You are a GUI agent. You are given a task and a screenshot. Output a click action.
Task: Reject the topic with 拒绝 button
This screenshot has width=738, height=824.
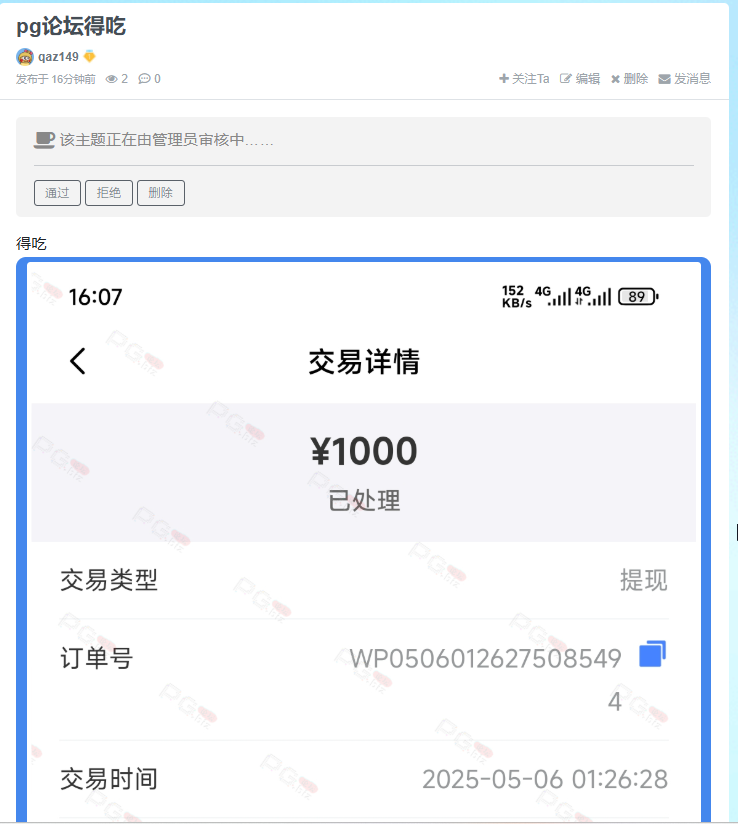pyautogui.click(x=109, y=193)
